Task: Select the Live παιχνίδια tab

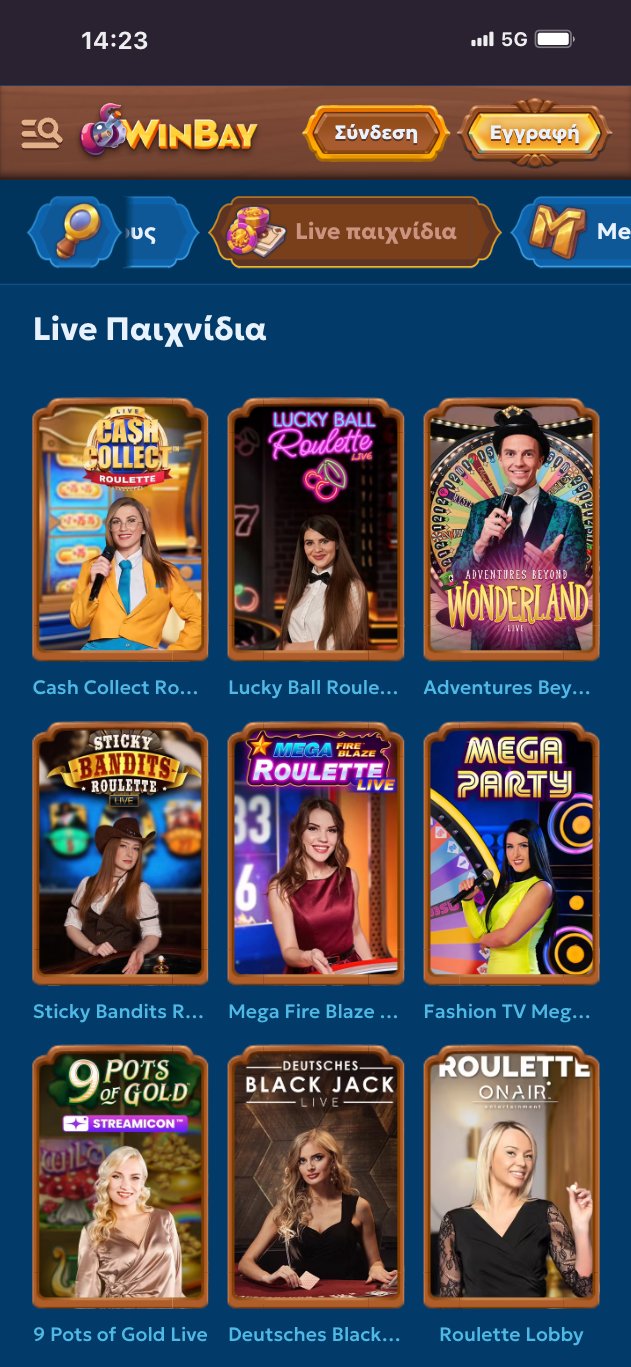Action: point(354,232)
